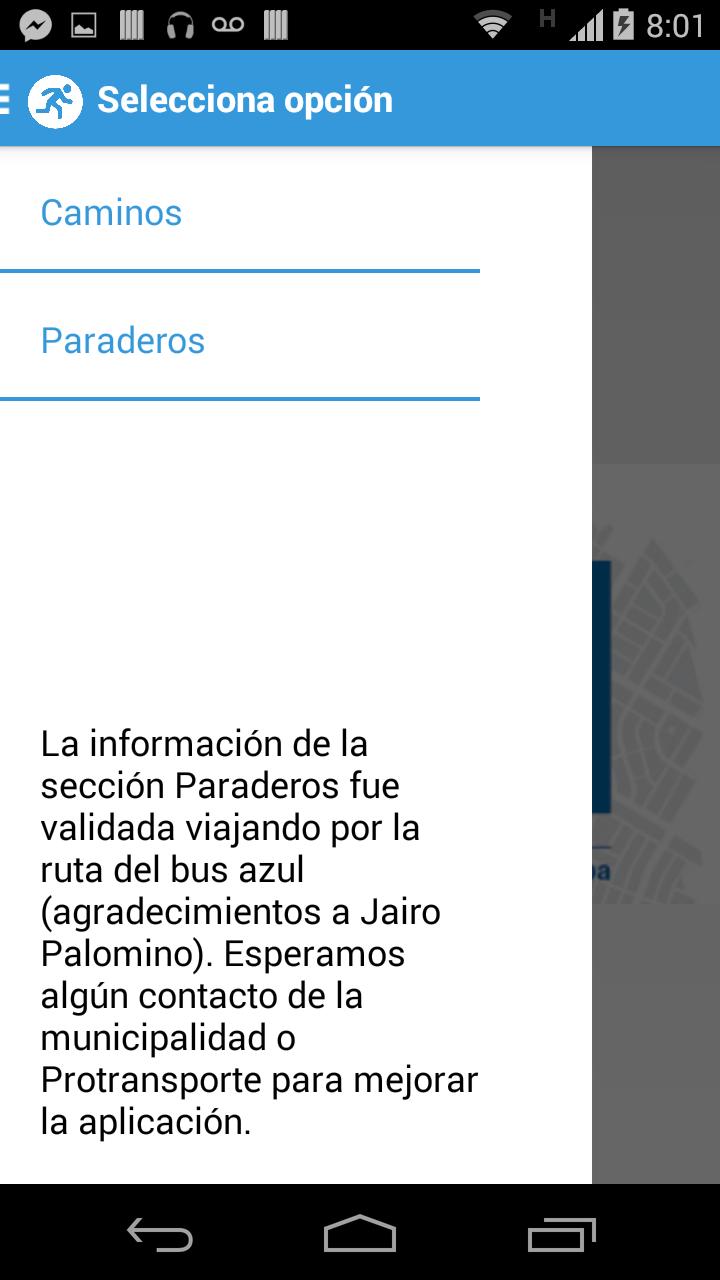Open the Facebook Messenger notification
Screen dimensions: 720x1280
tap(33, 25)
